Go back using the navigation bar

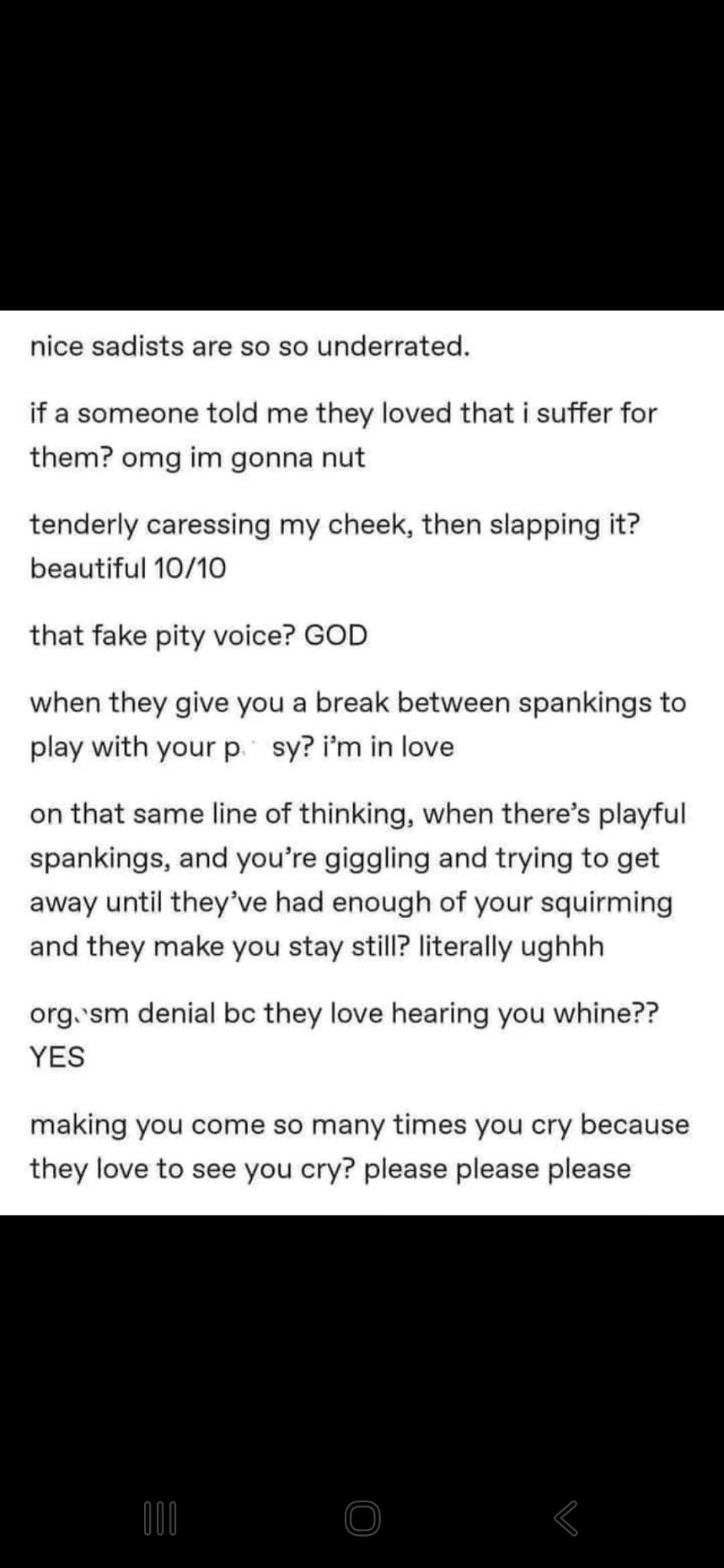click(x=565, y=1517)
